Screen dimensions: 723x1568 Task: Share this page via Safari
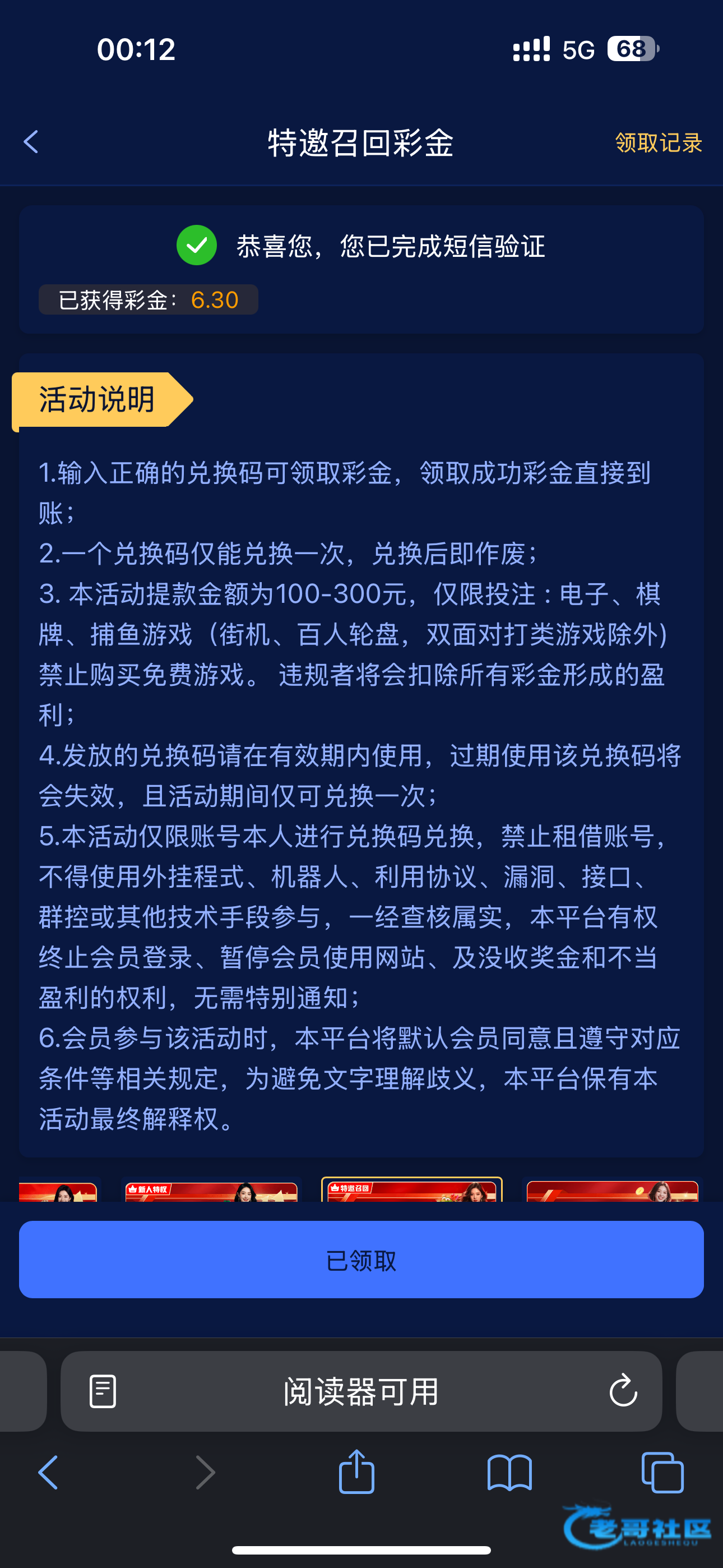(x=356, y=1471)
